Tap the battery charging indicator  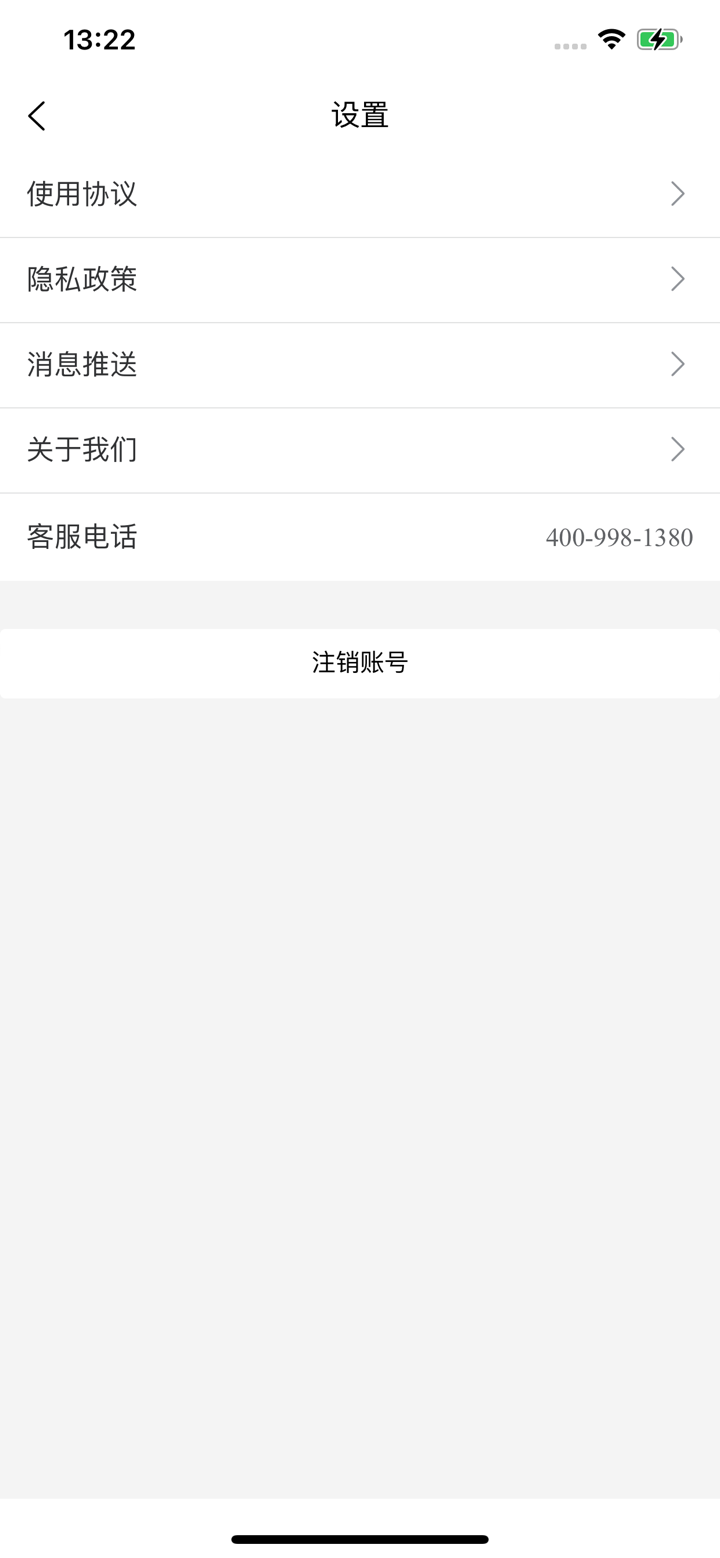coord(659,40)
